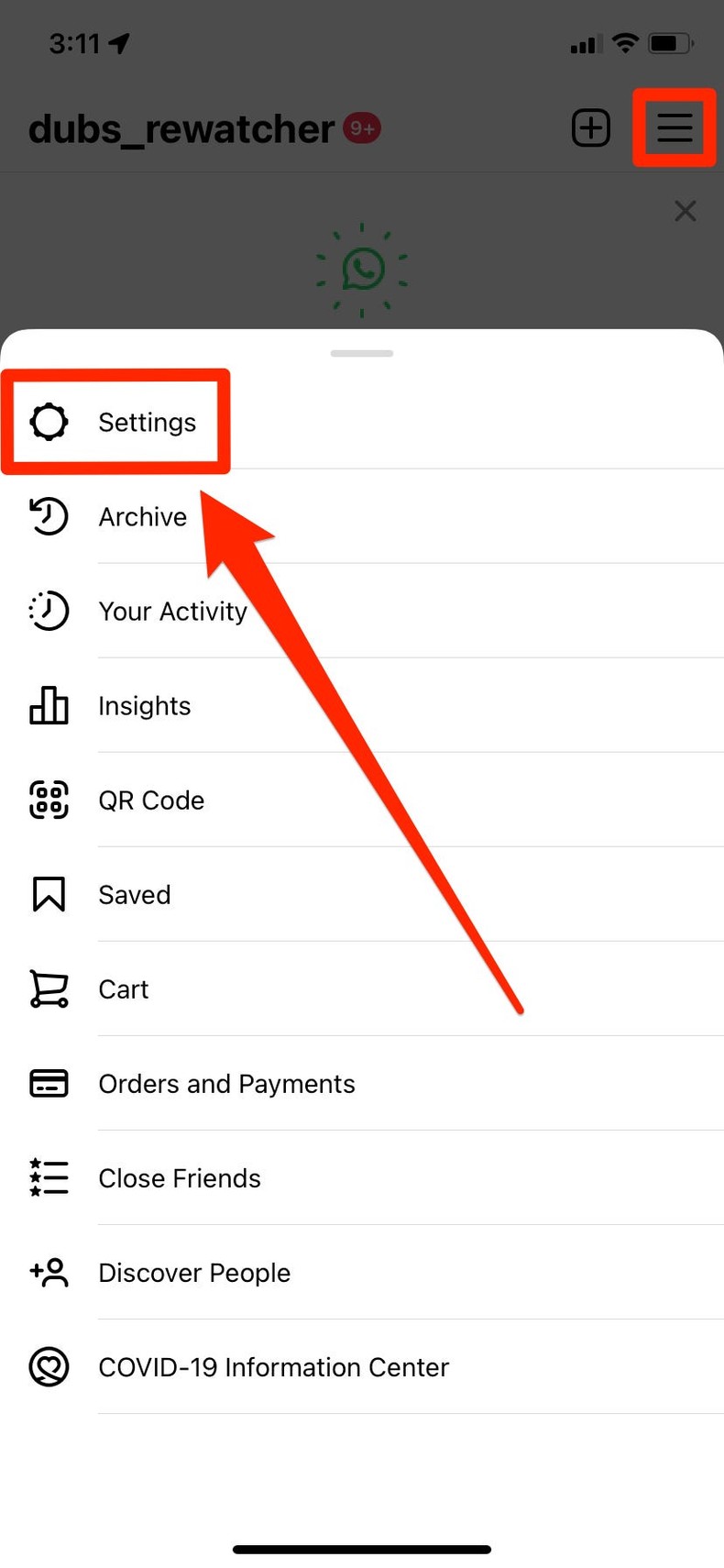Tap the QR Code icon

coord(48,800)
